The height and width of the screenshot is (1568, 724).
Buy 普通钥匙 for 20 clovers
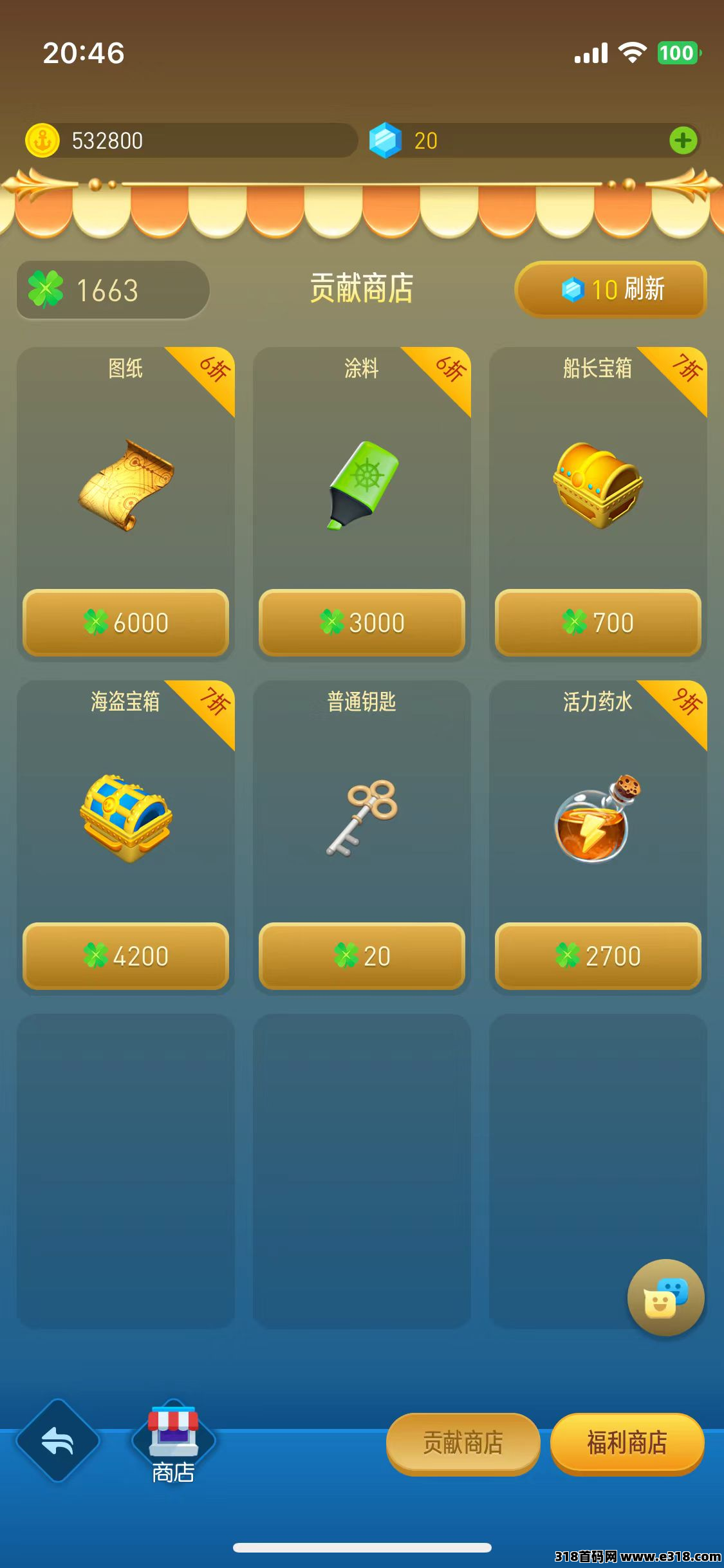point(362,956)
